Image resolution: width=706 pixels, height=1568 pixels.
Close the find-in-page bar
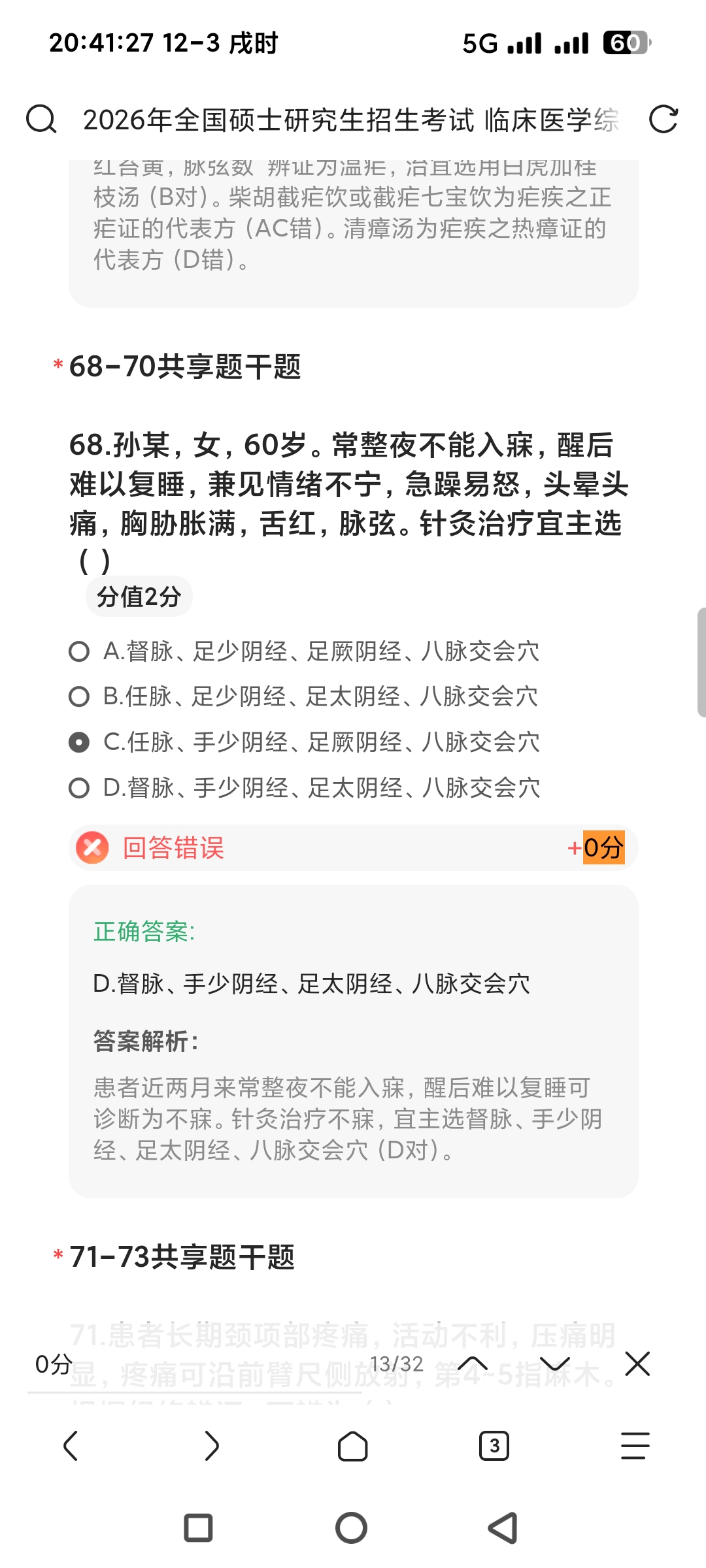pos(637,1364)
